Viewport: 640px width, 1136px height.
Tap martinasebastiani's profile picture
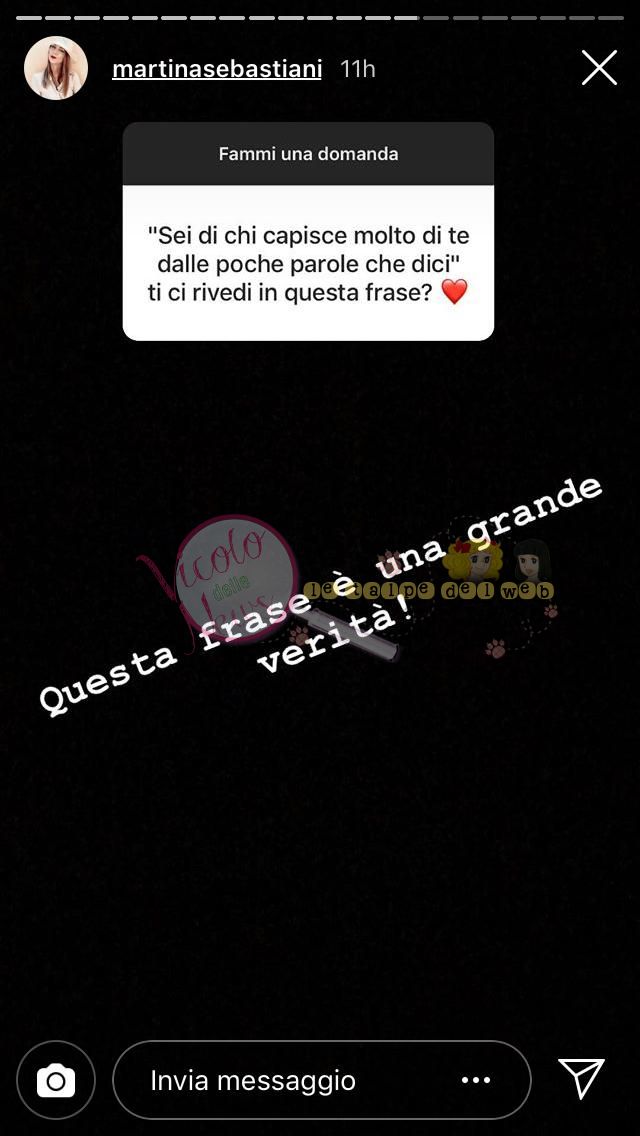tap(56, 68)
